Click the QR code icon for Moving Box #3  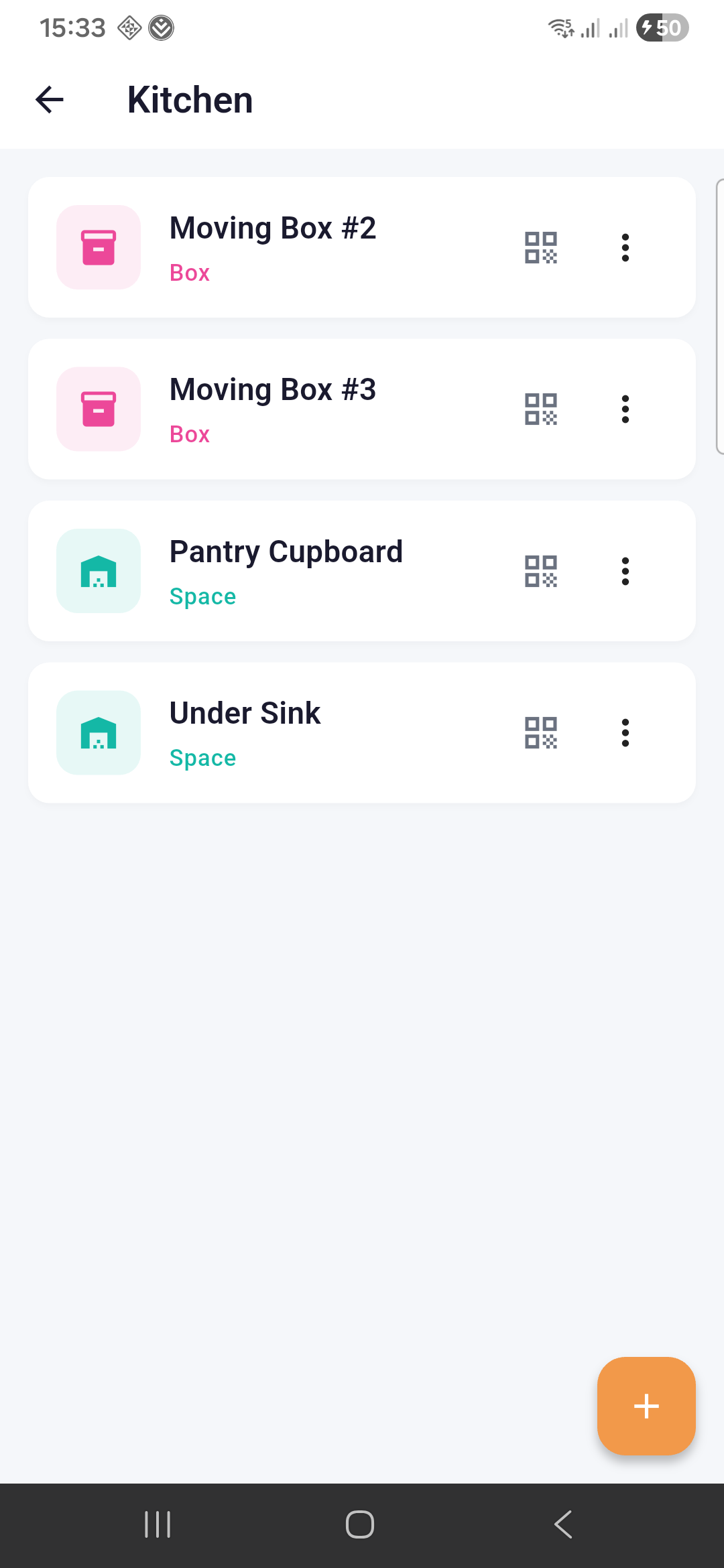540,409
